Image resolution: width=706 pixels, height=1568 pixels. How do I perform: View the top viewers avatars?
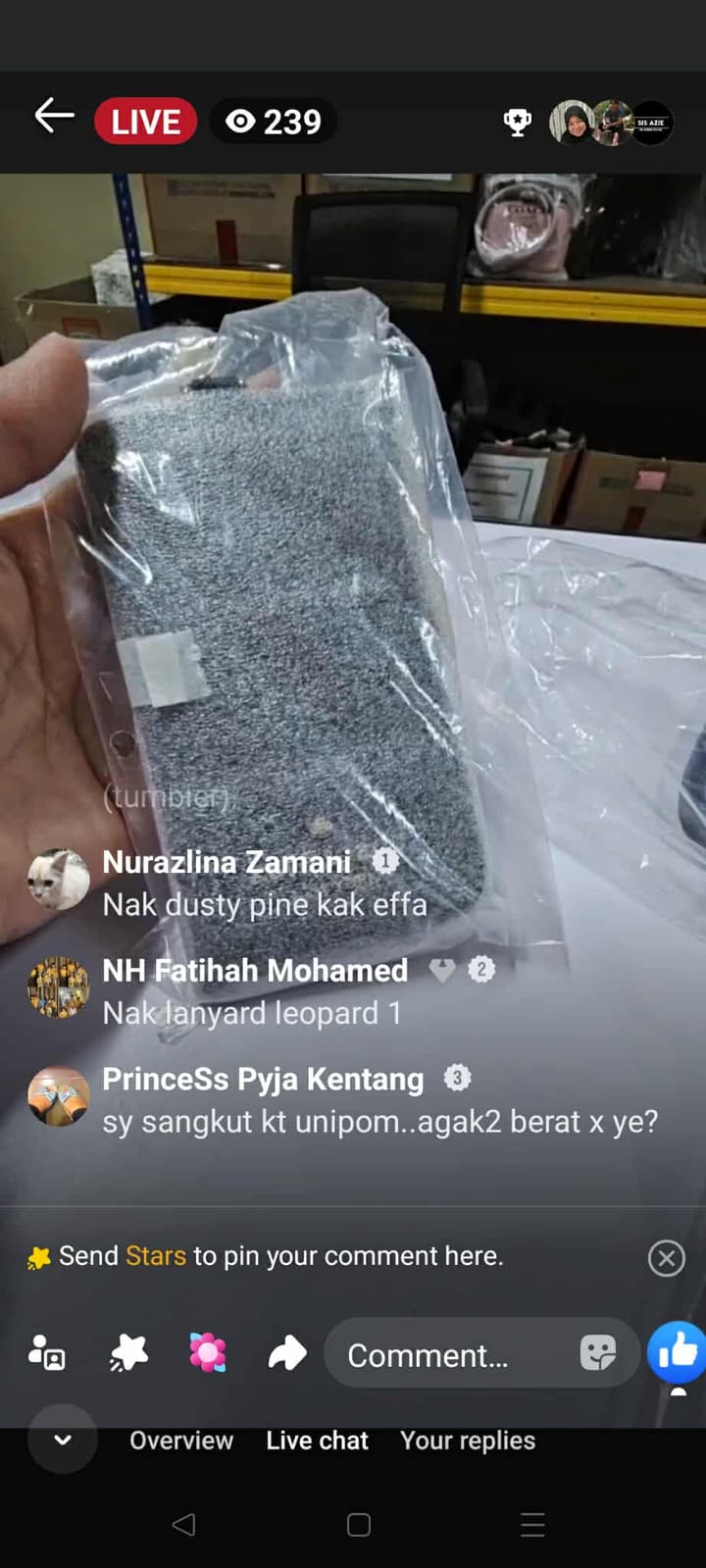tap(611, 123)
